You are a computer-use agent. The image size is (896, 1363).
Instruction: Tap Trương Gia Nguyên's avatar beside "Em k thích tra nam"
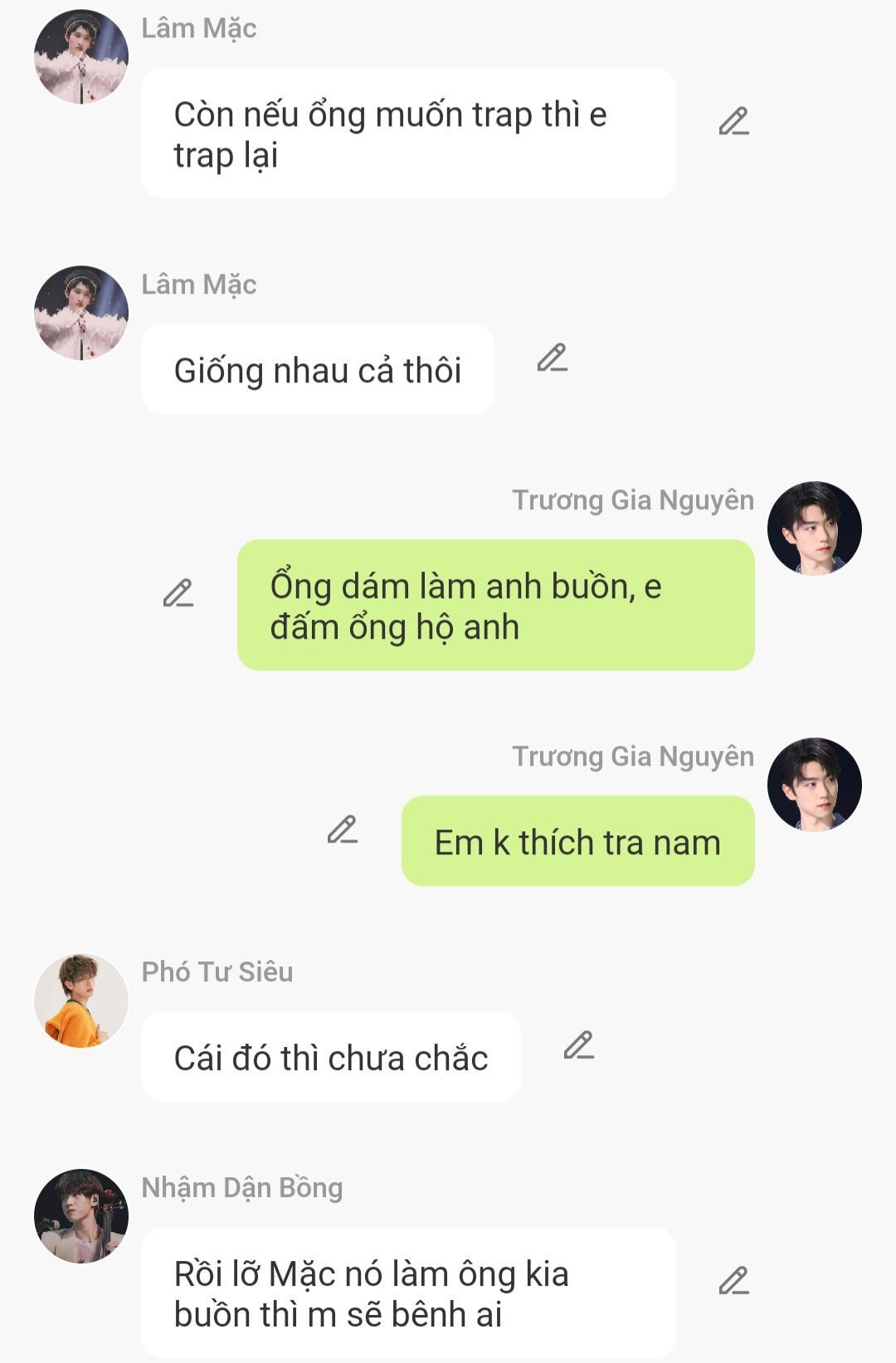(x=814, y=785)
